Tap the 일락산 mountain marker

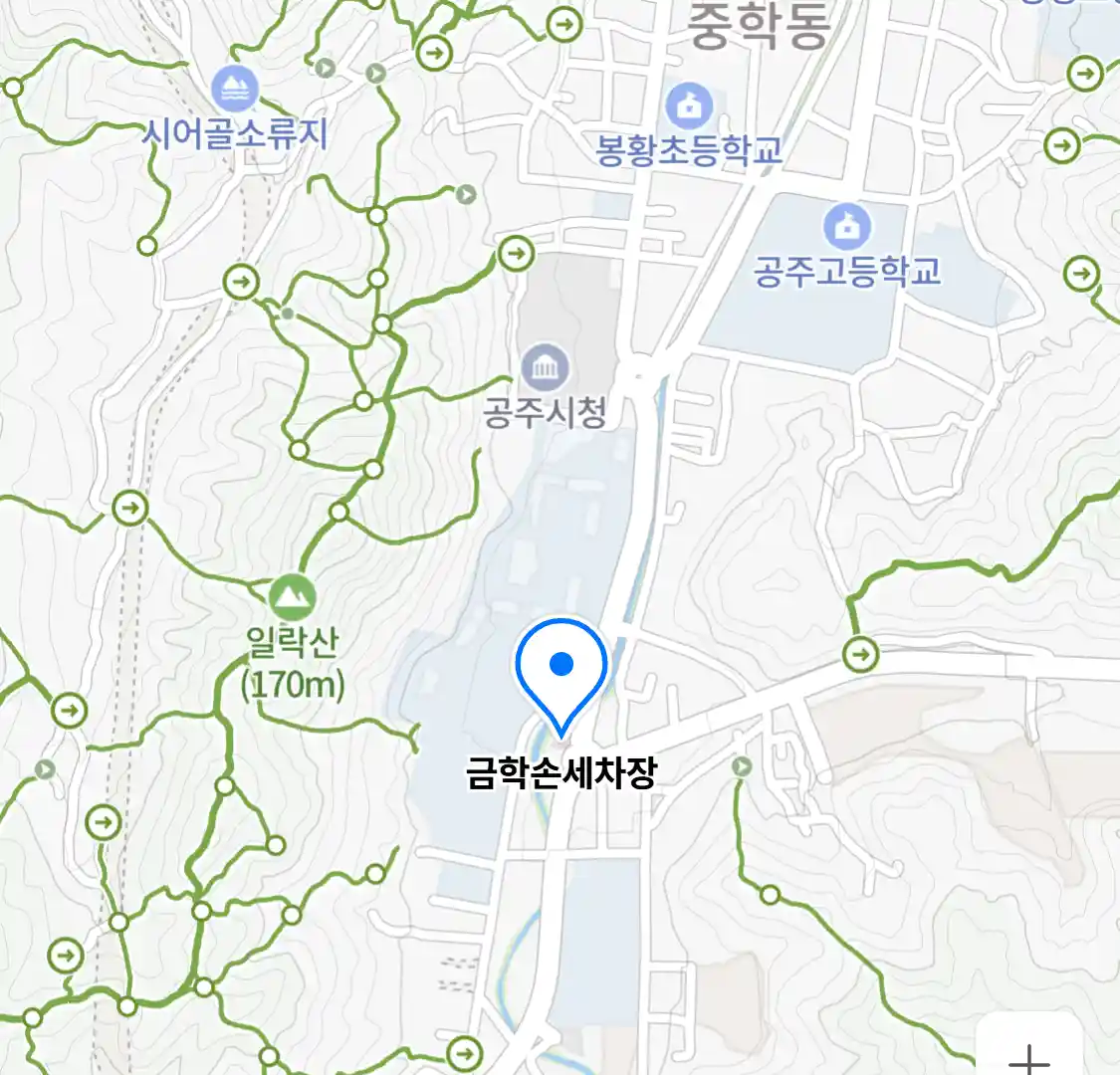(293, 596)
